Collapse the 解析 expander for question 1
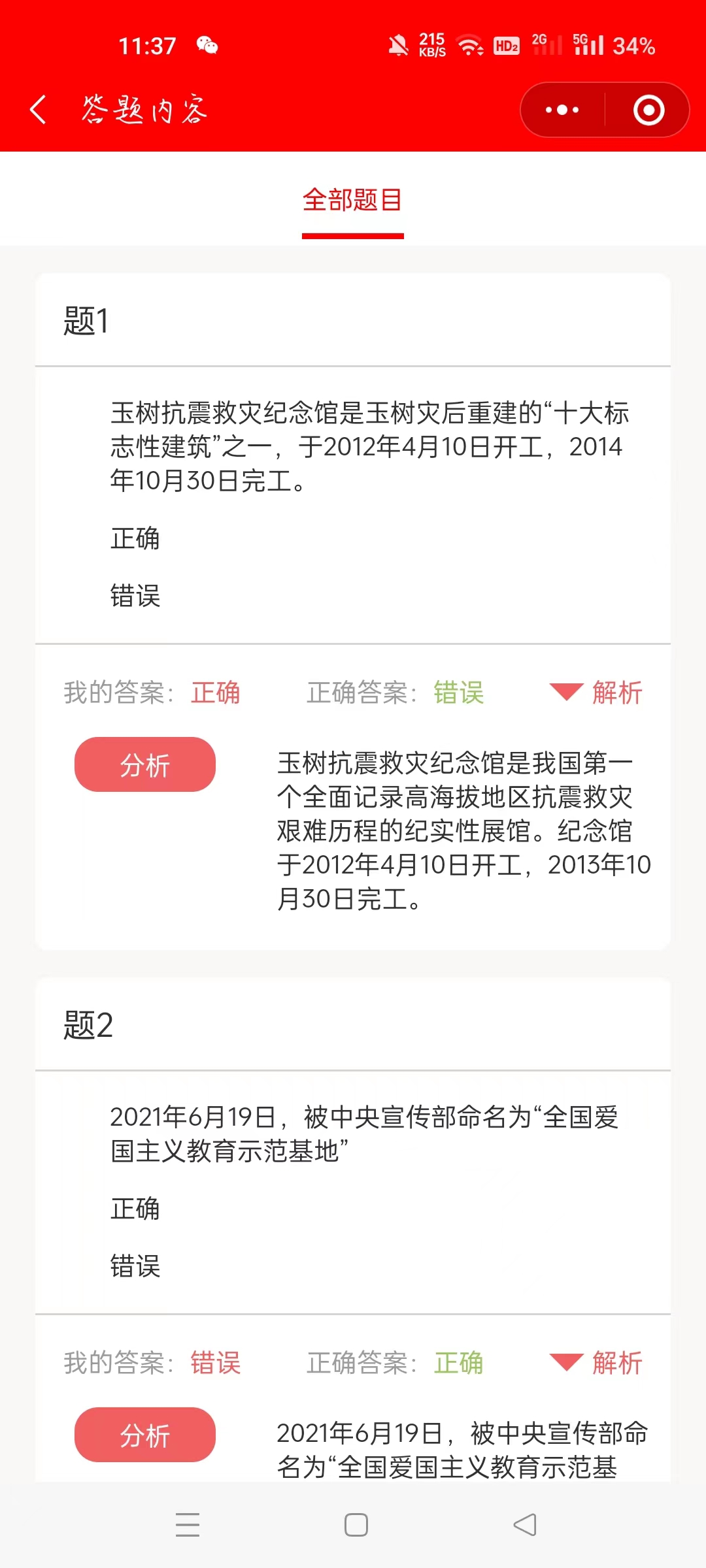Screen dimensions: 706x1568 (596, 693)
